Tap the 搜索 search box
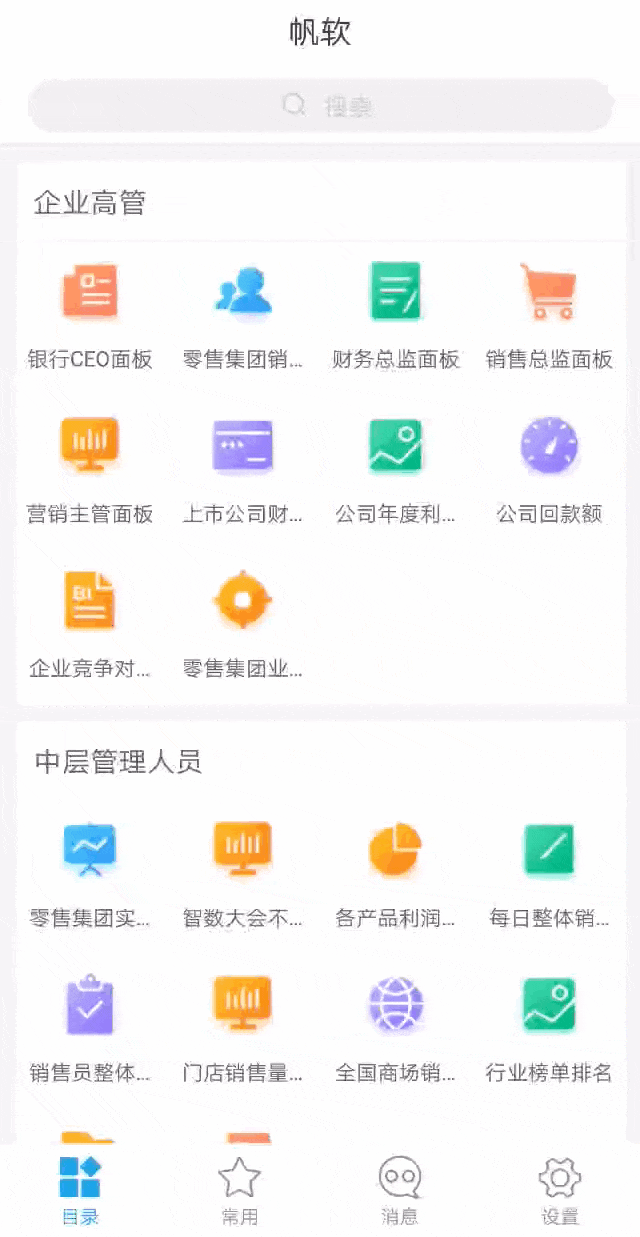 (x=320, y=105)
